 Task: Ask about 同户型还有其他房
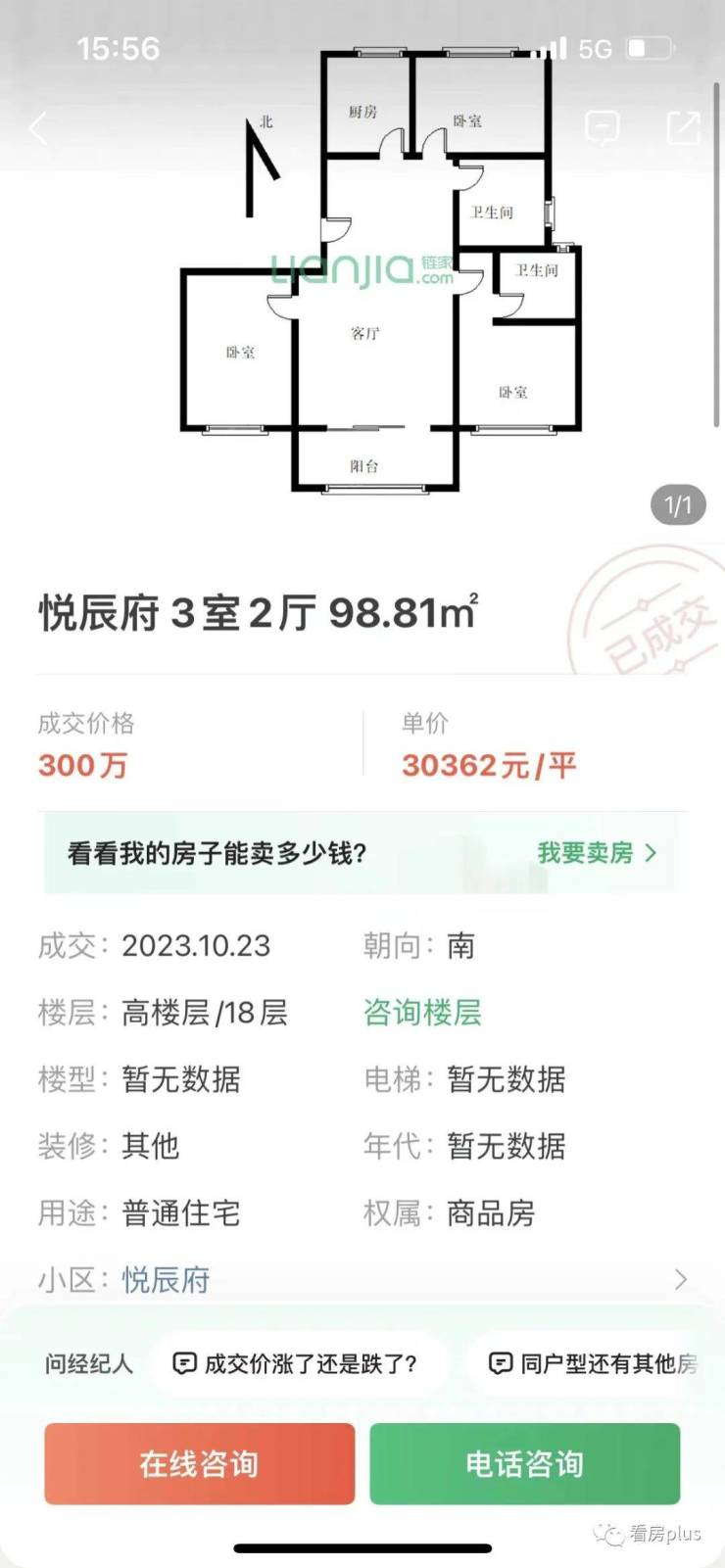[594, 1363]
